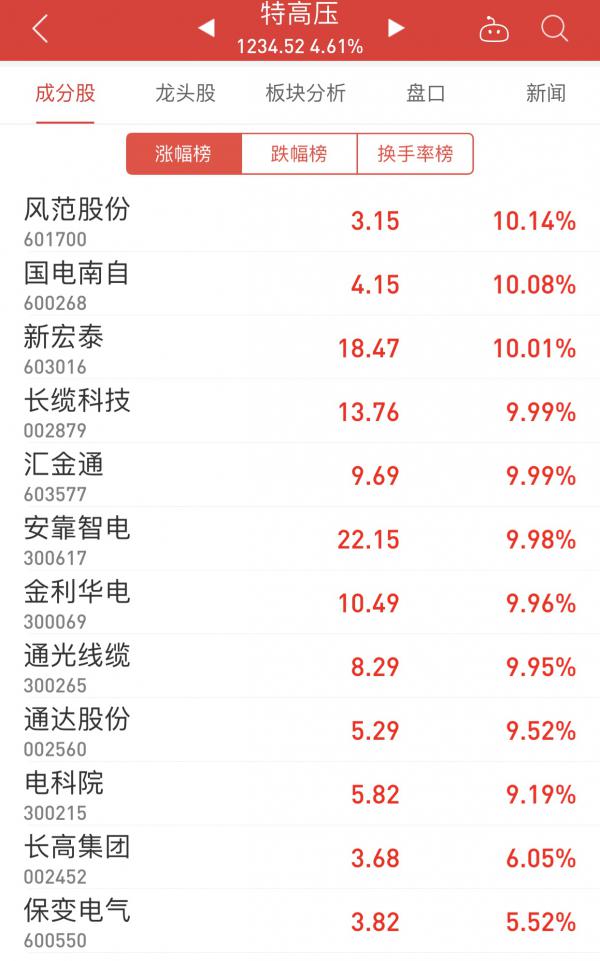Open stock 通光线缆 300265

300,667
